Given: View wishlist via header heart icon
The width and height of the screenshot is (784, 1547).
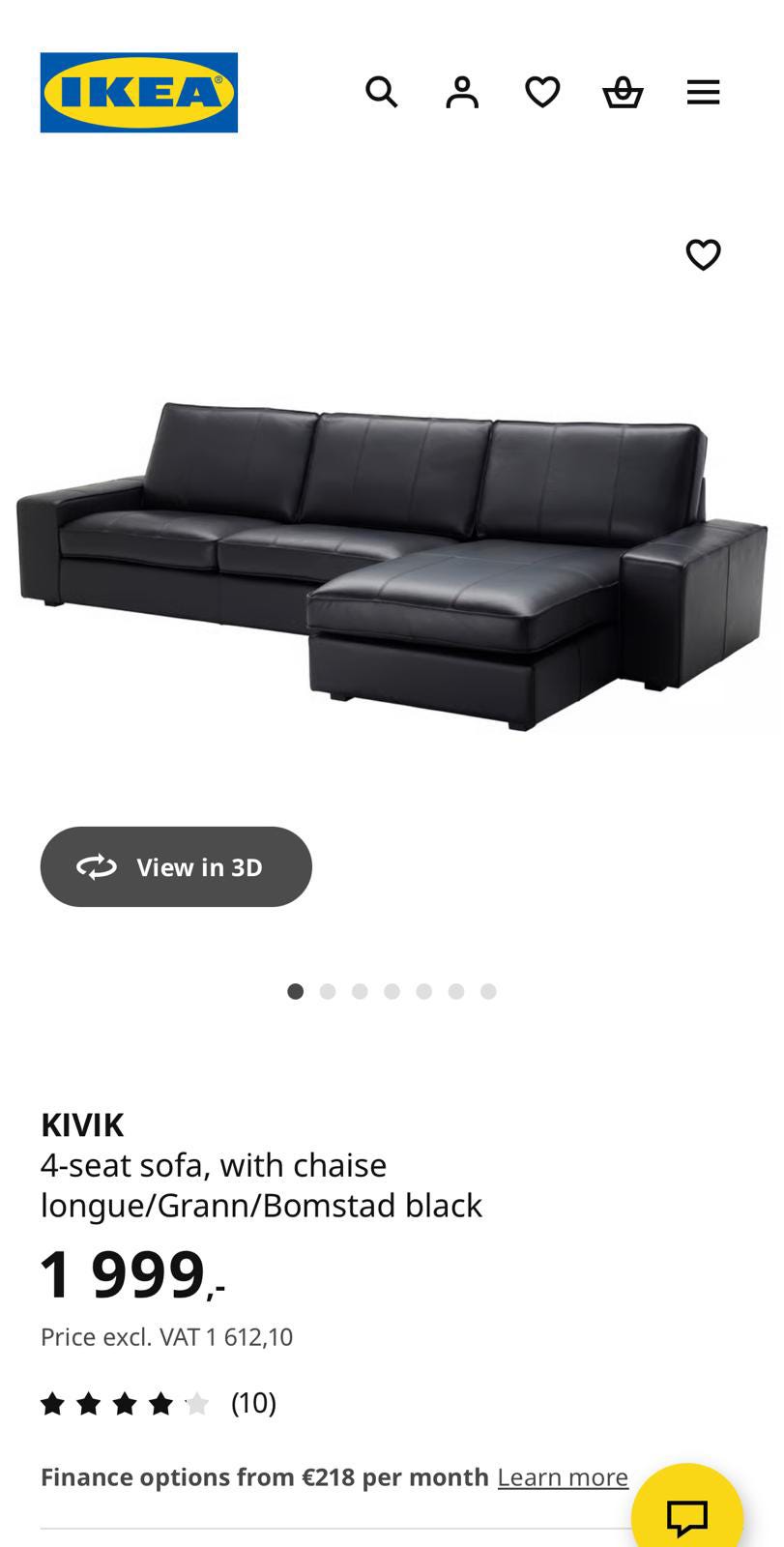Looking at the screenshot, I should (542, 91).
